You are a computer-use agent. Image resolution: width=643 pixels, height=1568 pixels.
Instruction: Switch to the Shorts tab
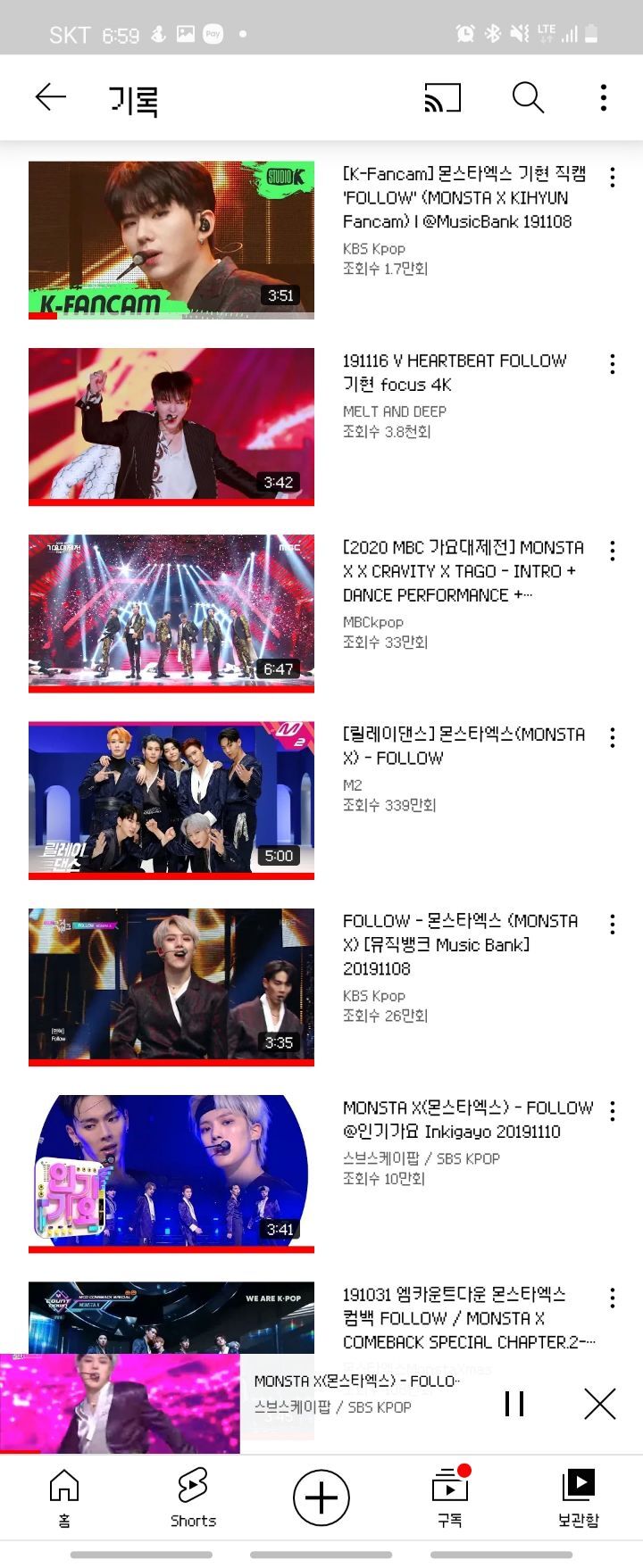pyautogui.click(x=193, y=1498)
